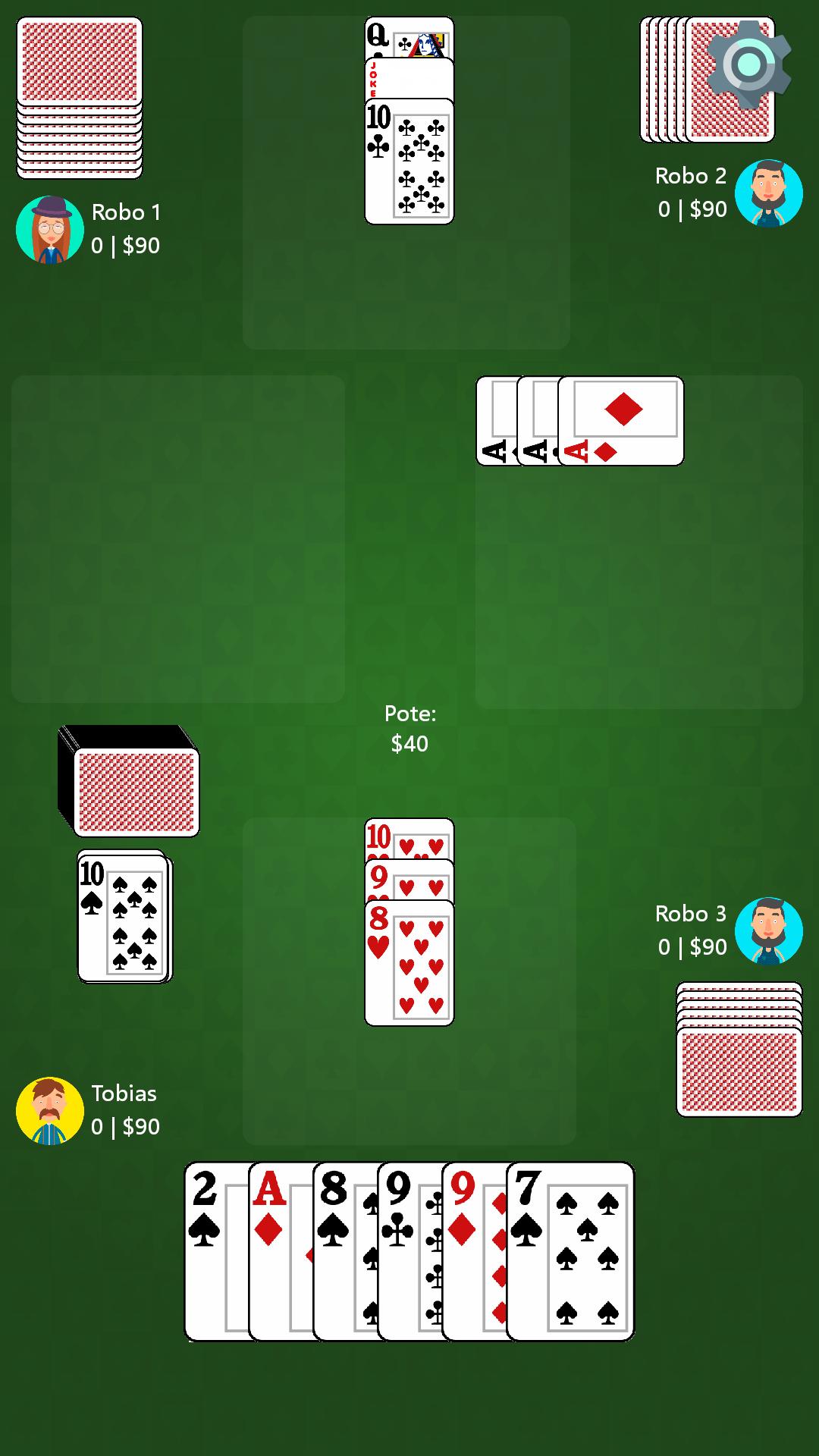Select the ace of diamonds in hand
819x1456 pixels.
coord(281,1251)
